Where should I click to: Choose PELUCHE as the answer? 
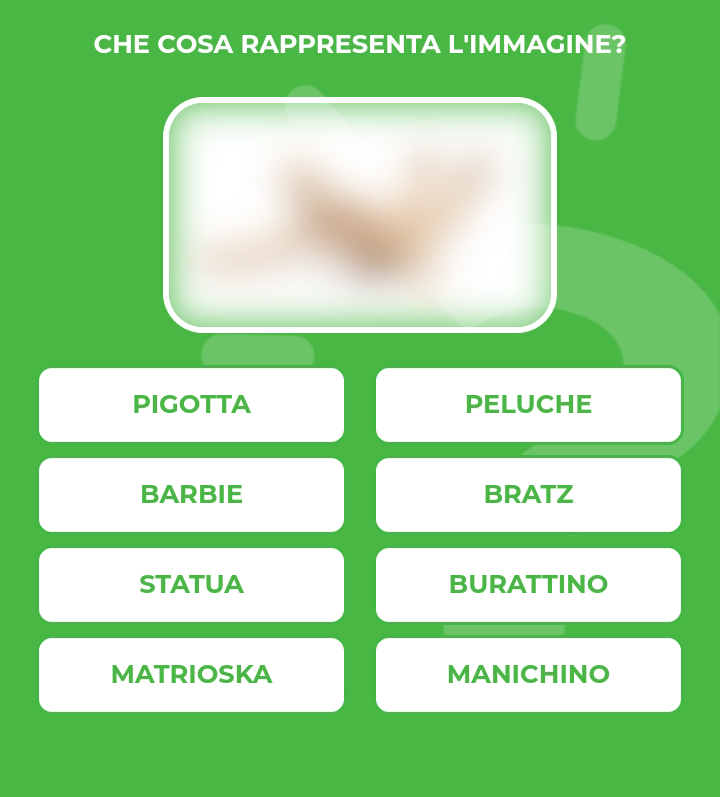pos(528,405)
